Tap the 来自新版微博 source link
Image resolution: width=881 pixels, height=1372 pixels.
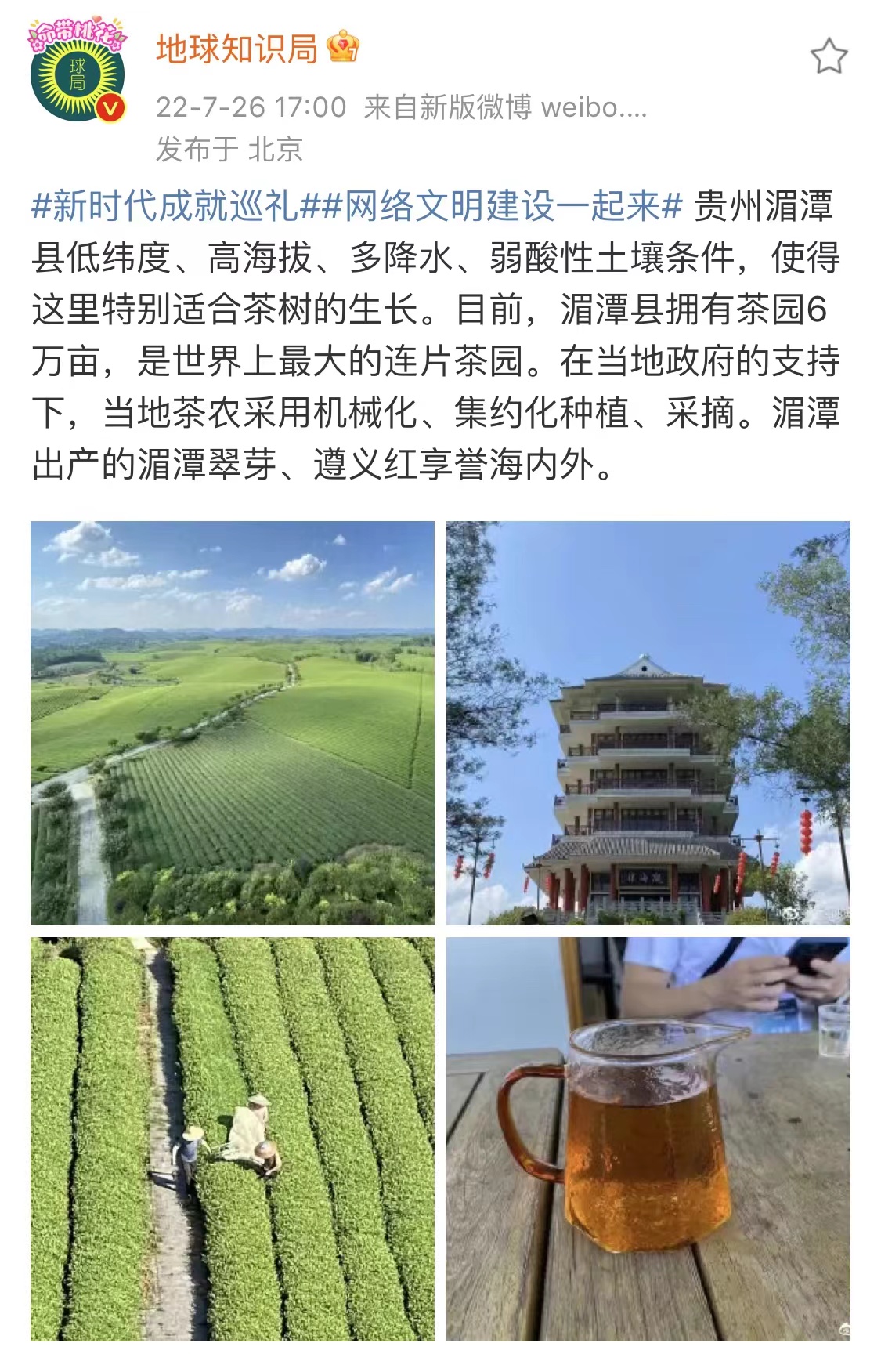[505, 107]
